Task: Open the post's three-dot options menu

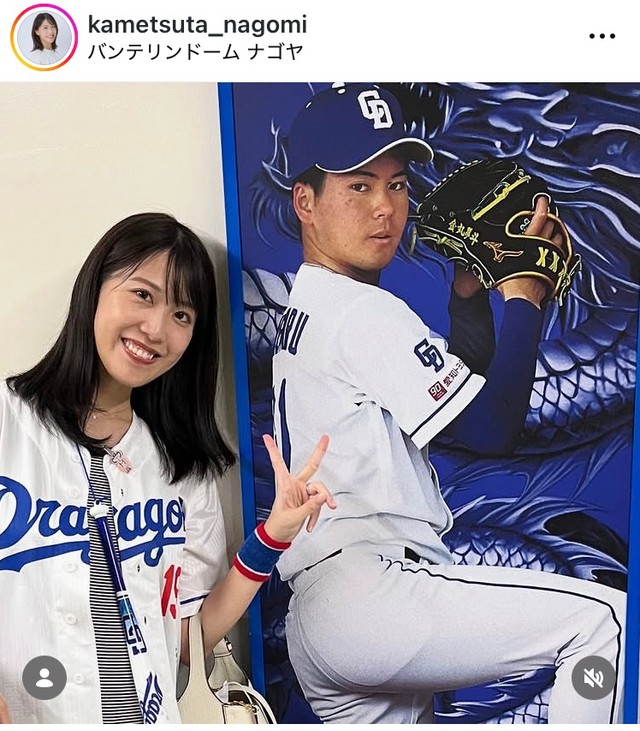Action: [x=602, y=37]
